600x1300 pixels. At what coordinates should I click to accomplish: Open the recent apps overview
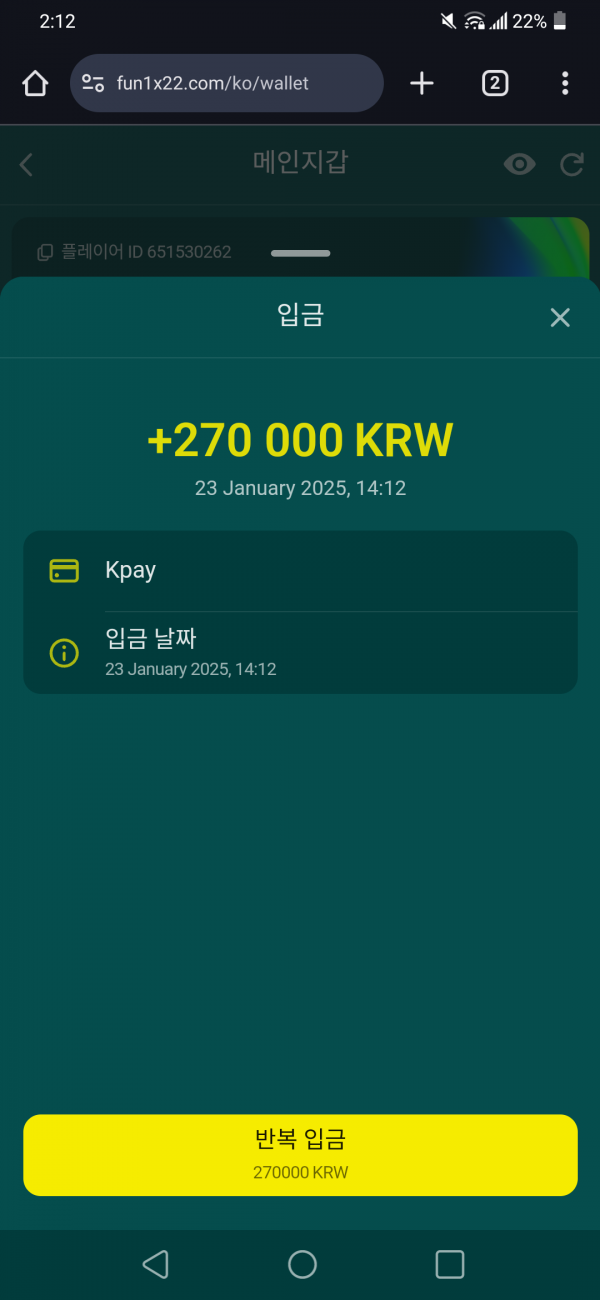click(x=450, y=1264)
